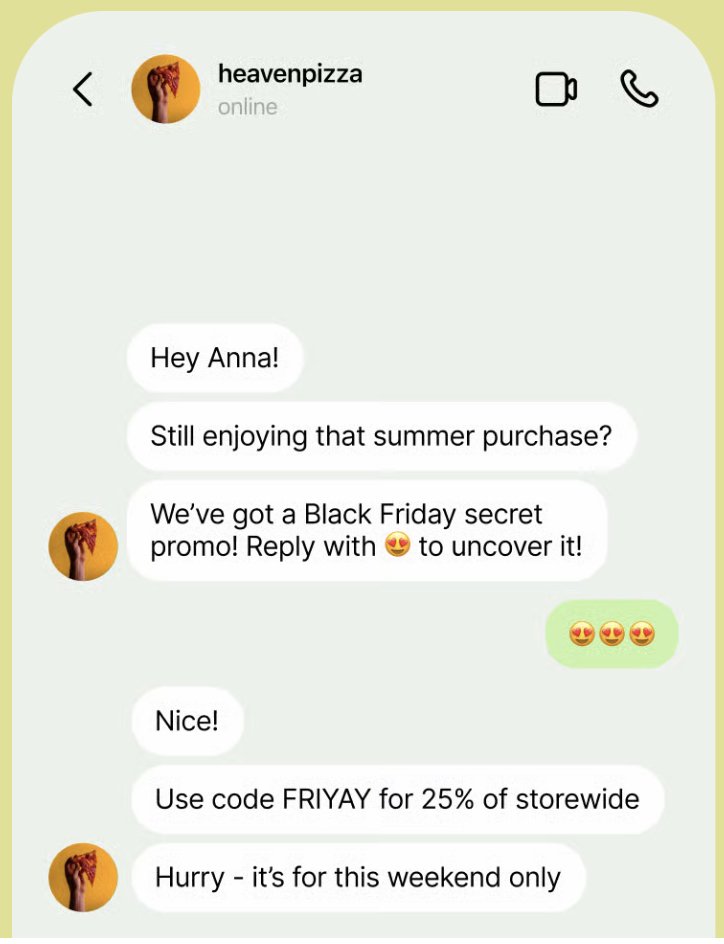The height and width of the screenshot is (944, 724).
Task: Select the heavenpizza username
Action: click(289, 73)
